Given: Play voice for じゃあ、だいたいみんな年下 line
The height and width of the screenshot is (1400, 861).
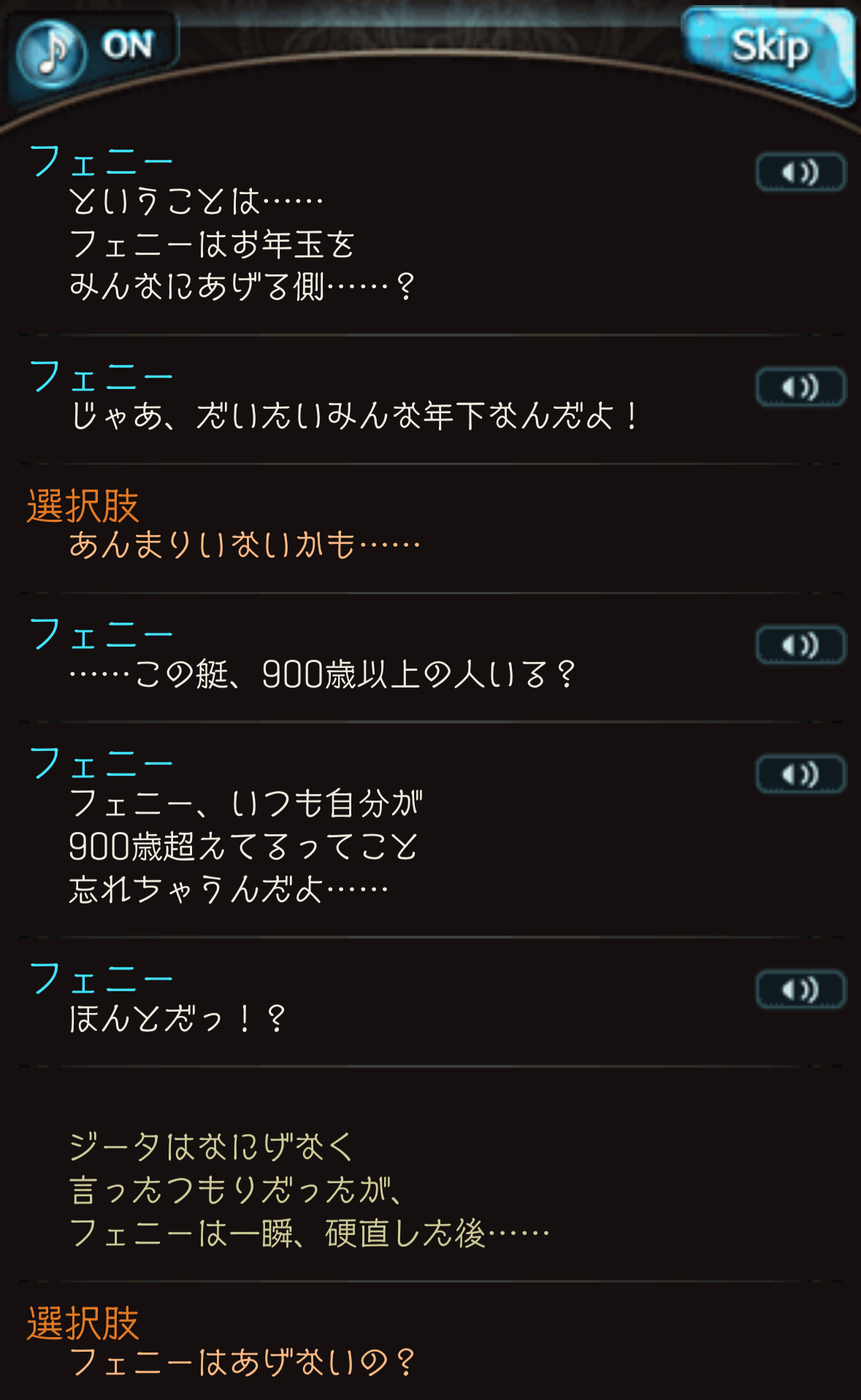Looking at the screenshot, I should coord(800,388).
